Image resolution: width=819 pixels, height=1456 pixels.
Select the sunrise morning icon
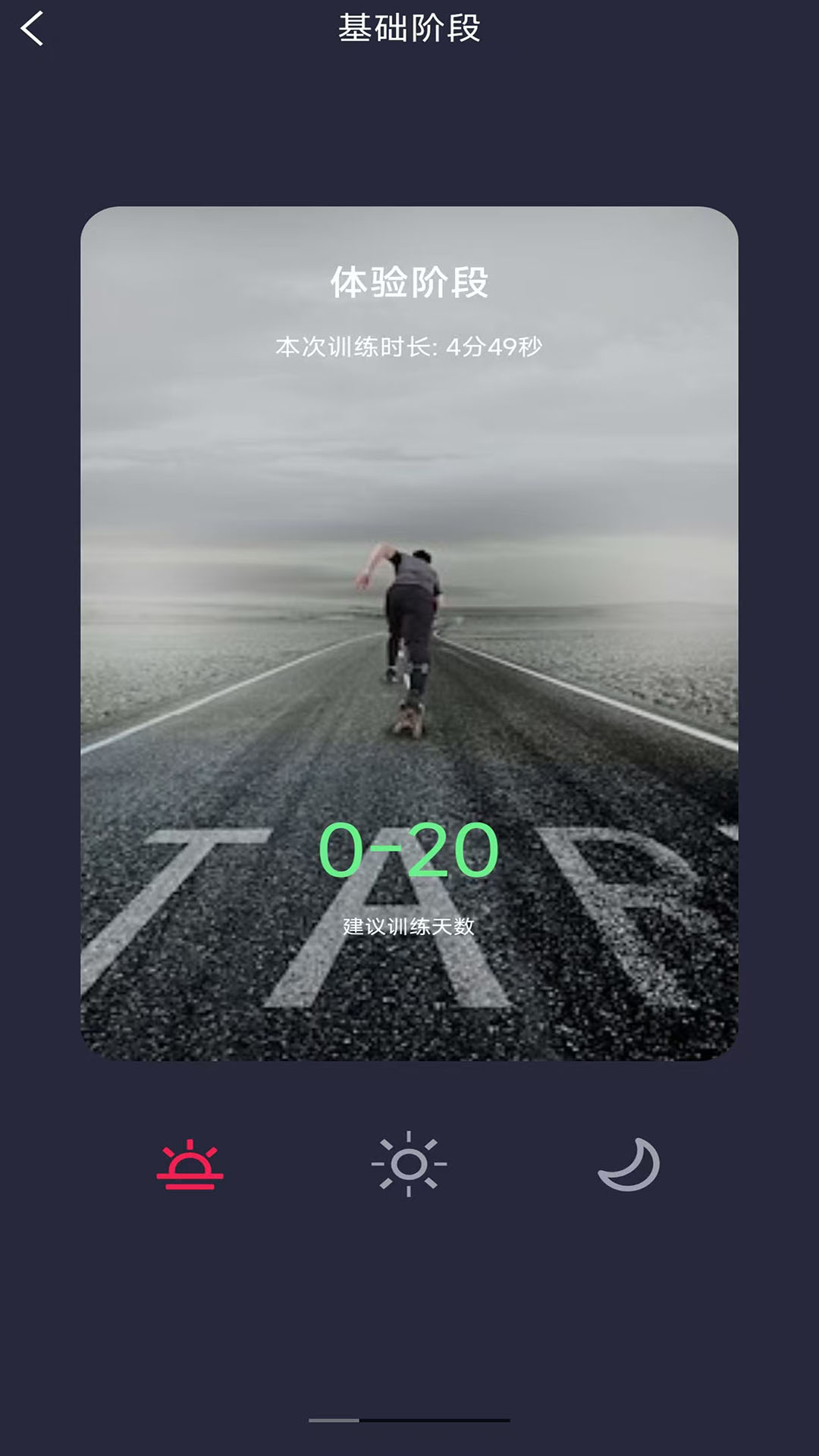[190, 1165]
